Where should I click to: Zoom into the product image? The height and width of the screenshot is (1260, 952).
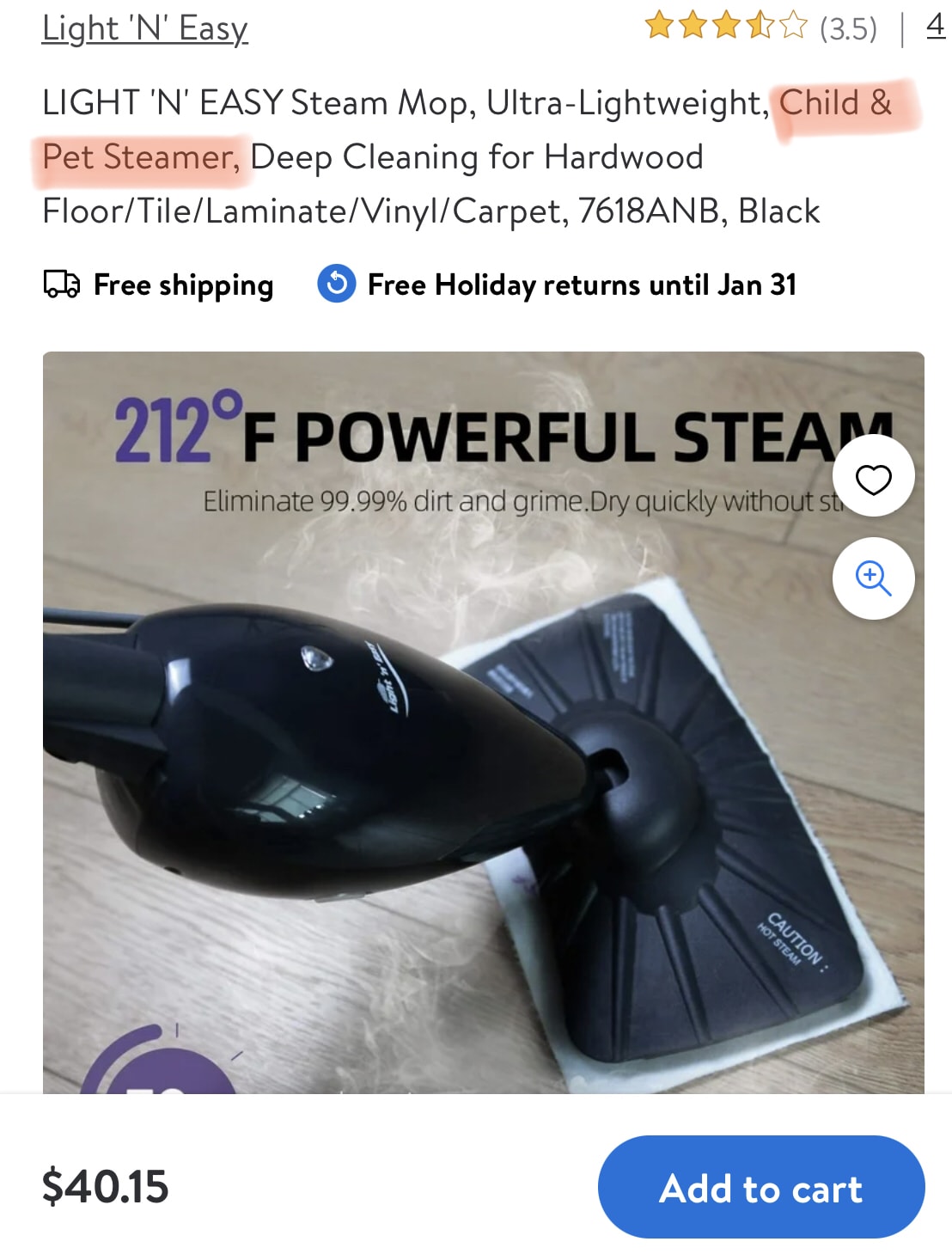click(873, 578)
